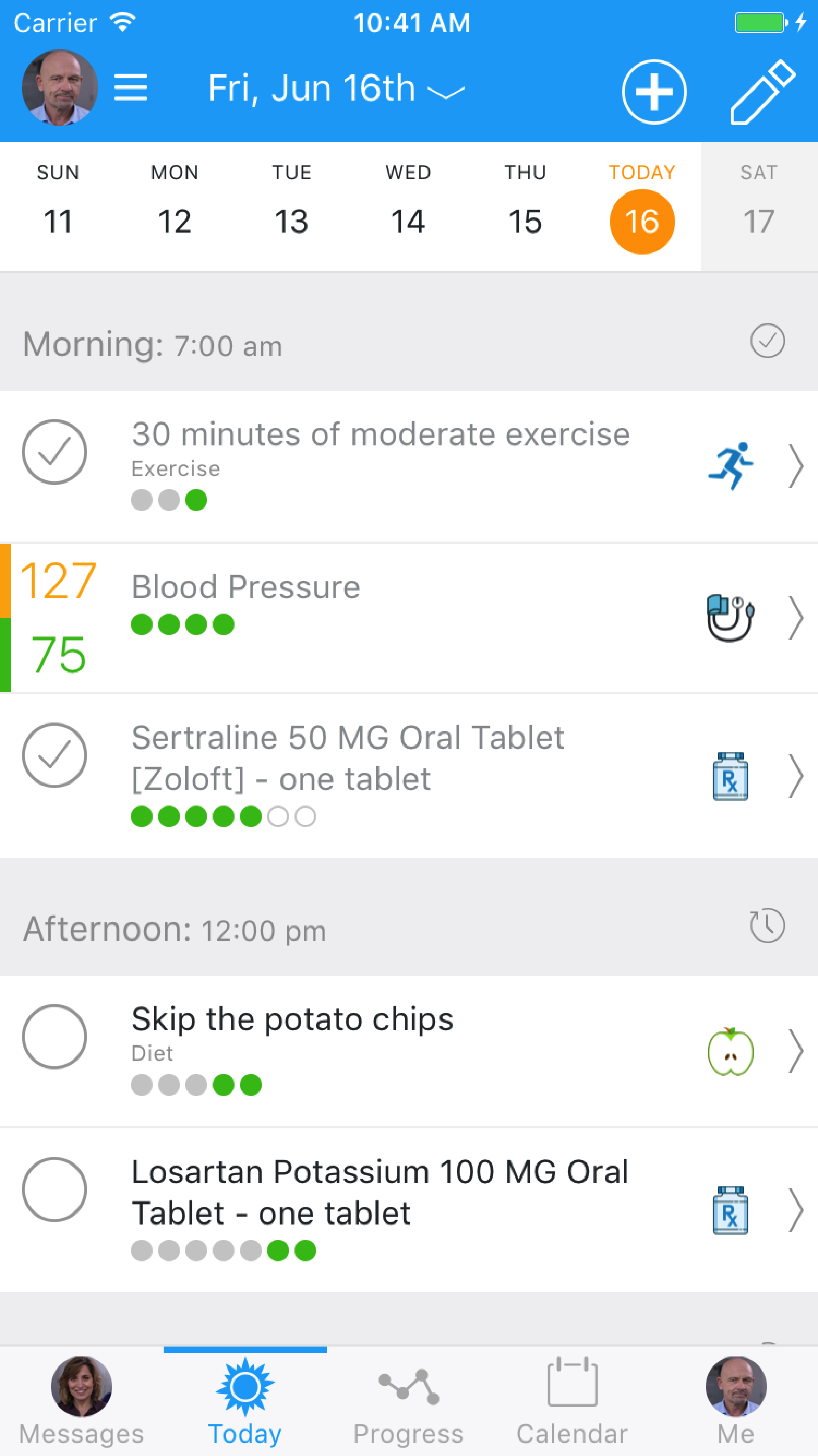Screen dimensions: 818x1456
Task: Add a new entry with plus button
Action: click(654, 92)
